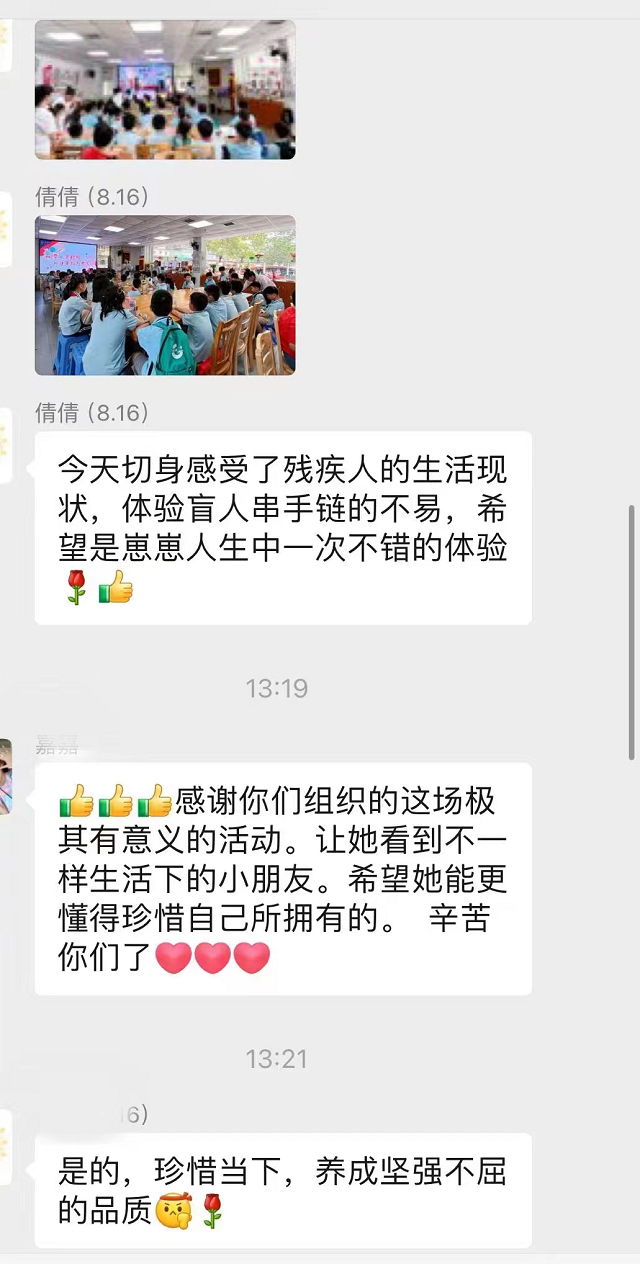Viewport: 640px width, 1264px height.
Task: Tap the avatar beside the 感谢你们组织 message
Action: click(5, 777)
